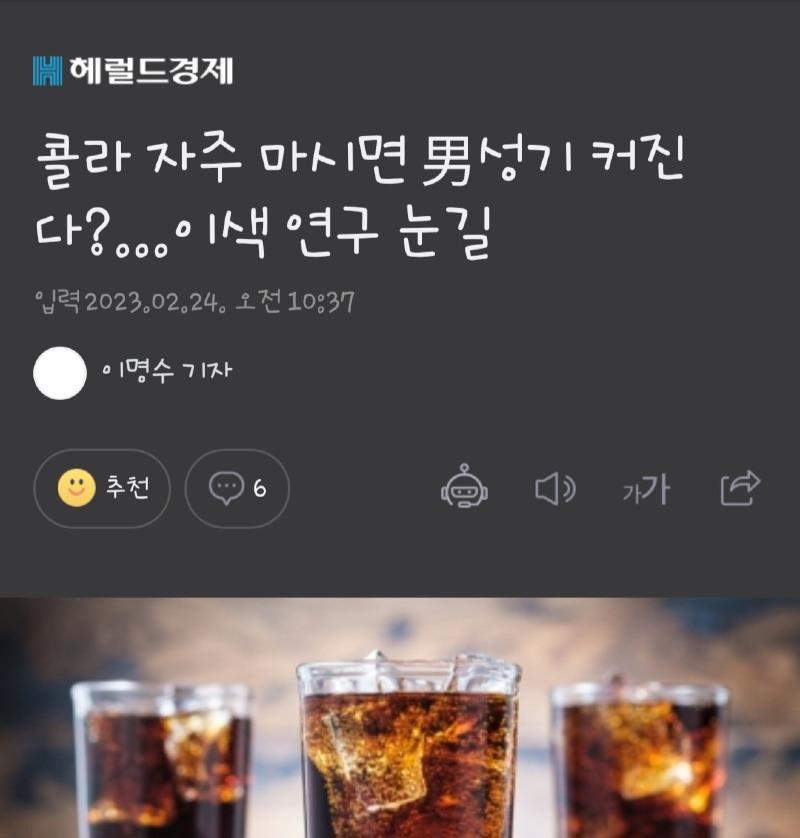The image size is (800, 838).
Task: Open the AI summary robot icon
Action: pyautogui.click(x=465, y=488)
